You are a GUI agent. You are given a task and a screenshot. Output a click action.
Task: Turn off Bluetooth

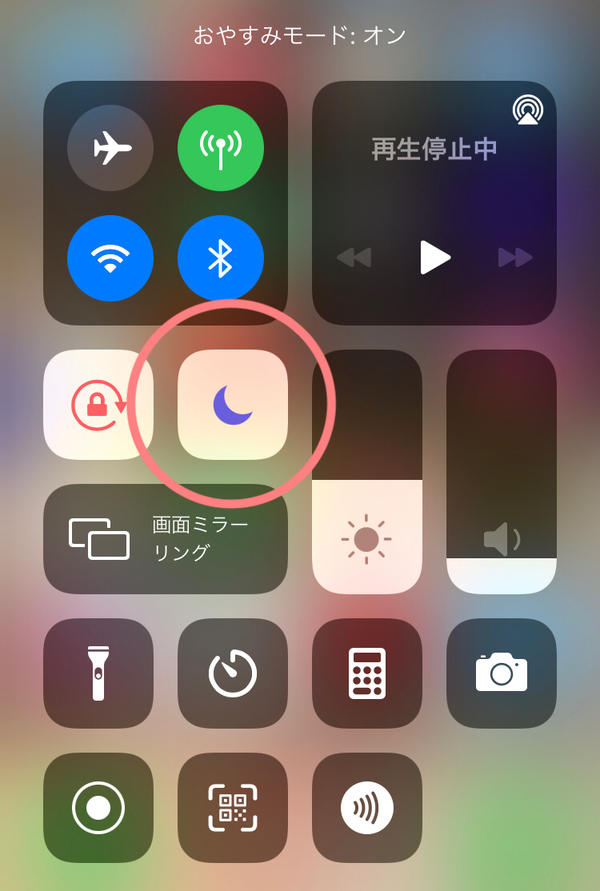point(220,259)
